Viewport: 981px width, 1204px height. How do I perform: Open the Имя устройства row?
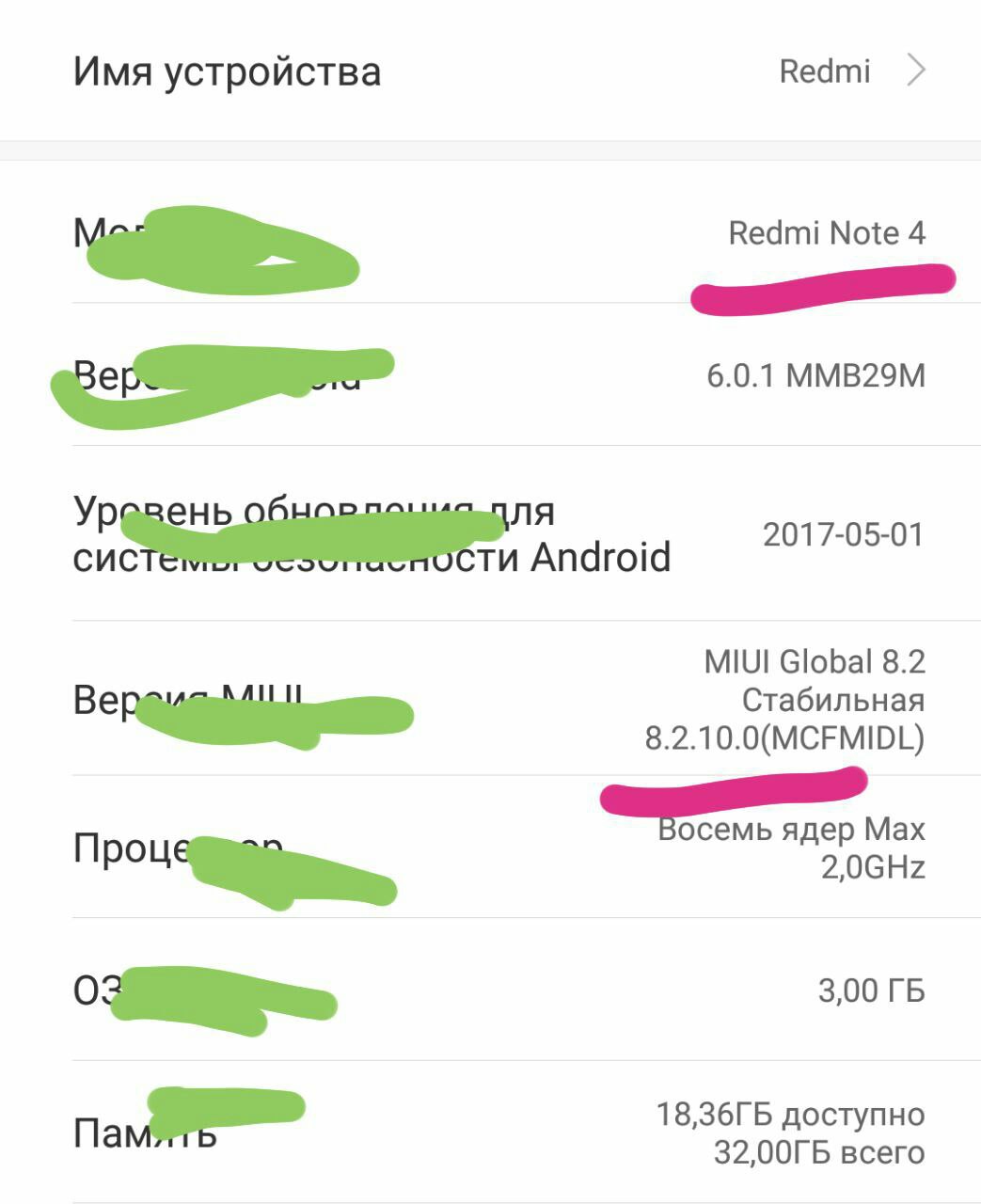tap(490, 71)
